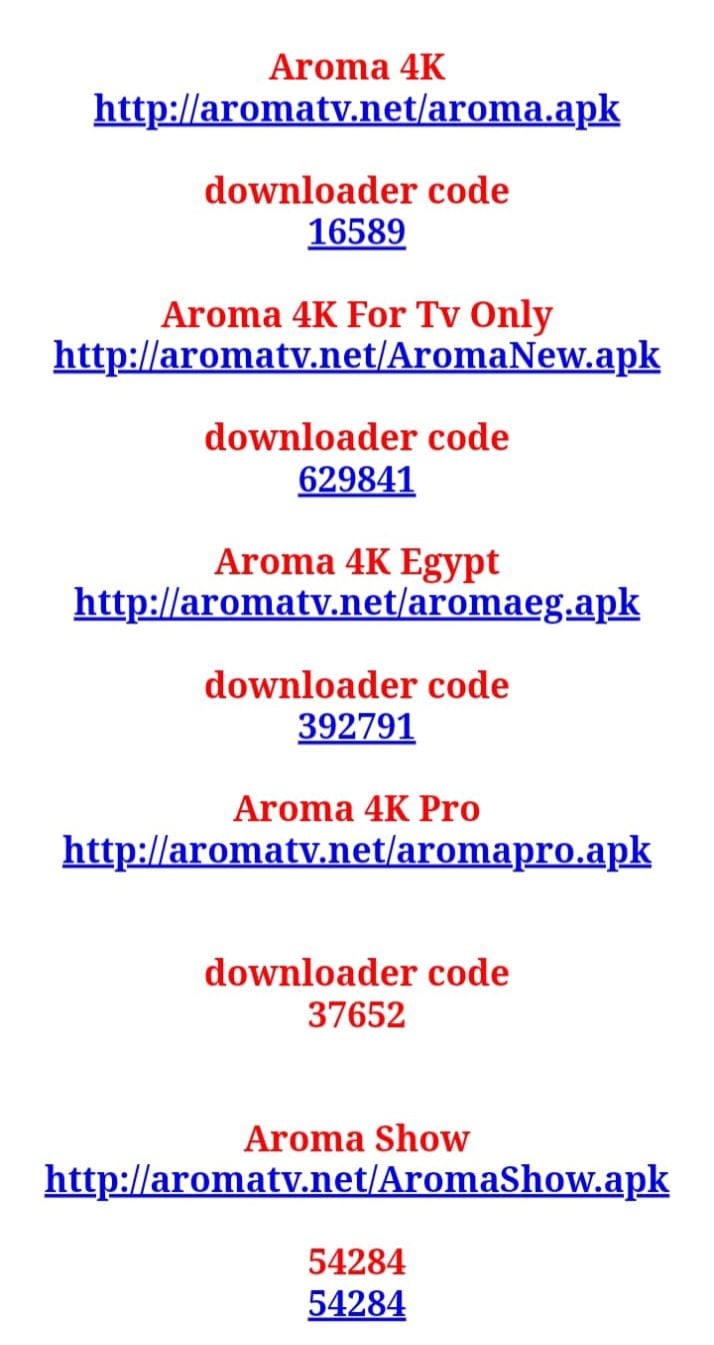Viewport: 714px width, 1345px height.
Task: Open the aromatv.net/aroma.apk link
Action: [x=357, y=109]
